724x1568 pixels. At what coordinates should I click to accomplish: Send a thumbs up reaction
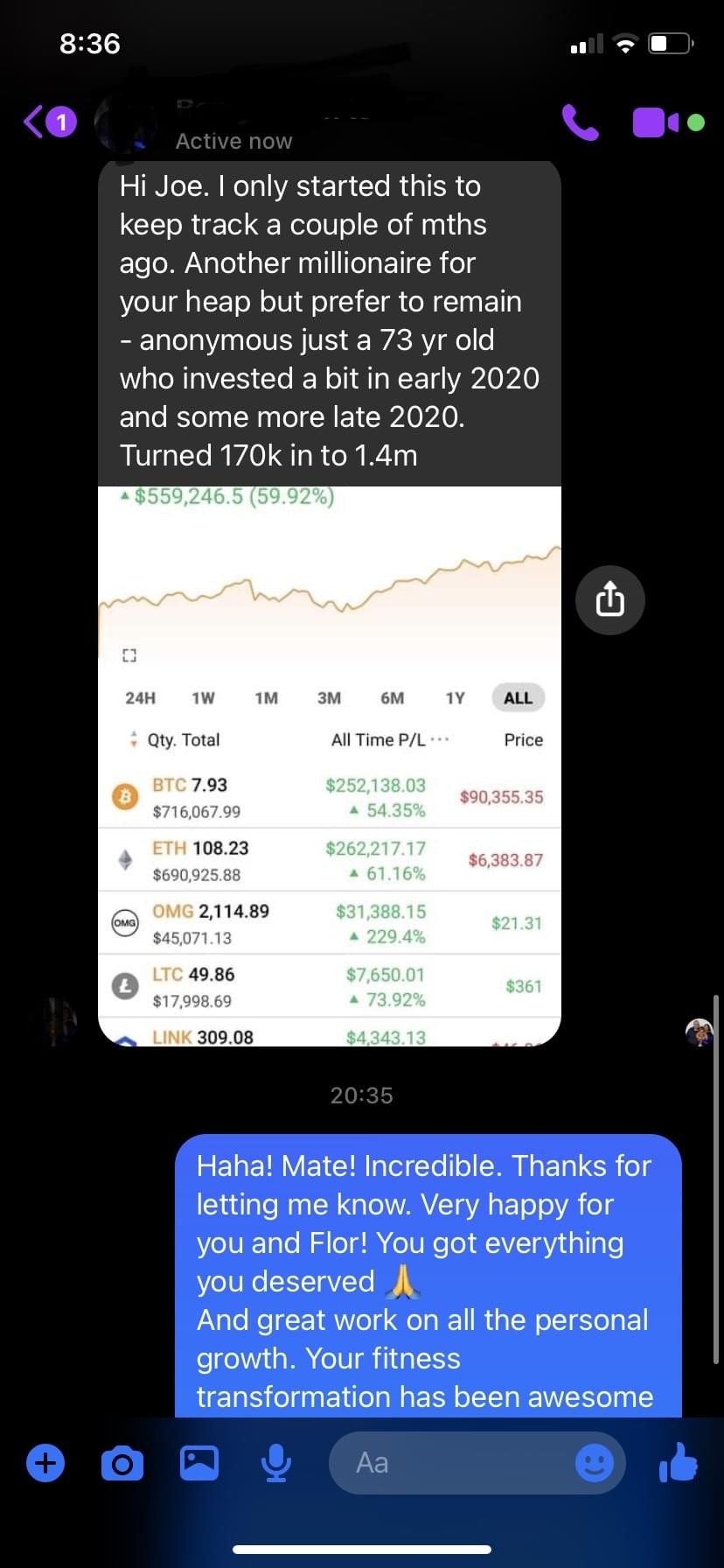[678, 1462]
